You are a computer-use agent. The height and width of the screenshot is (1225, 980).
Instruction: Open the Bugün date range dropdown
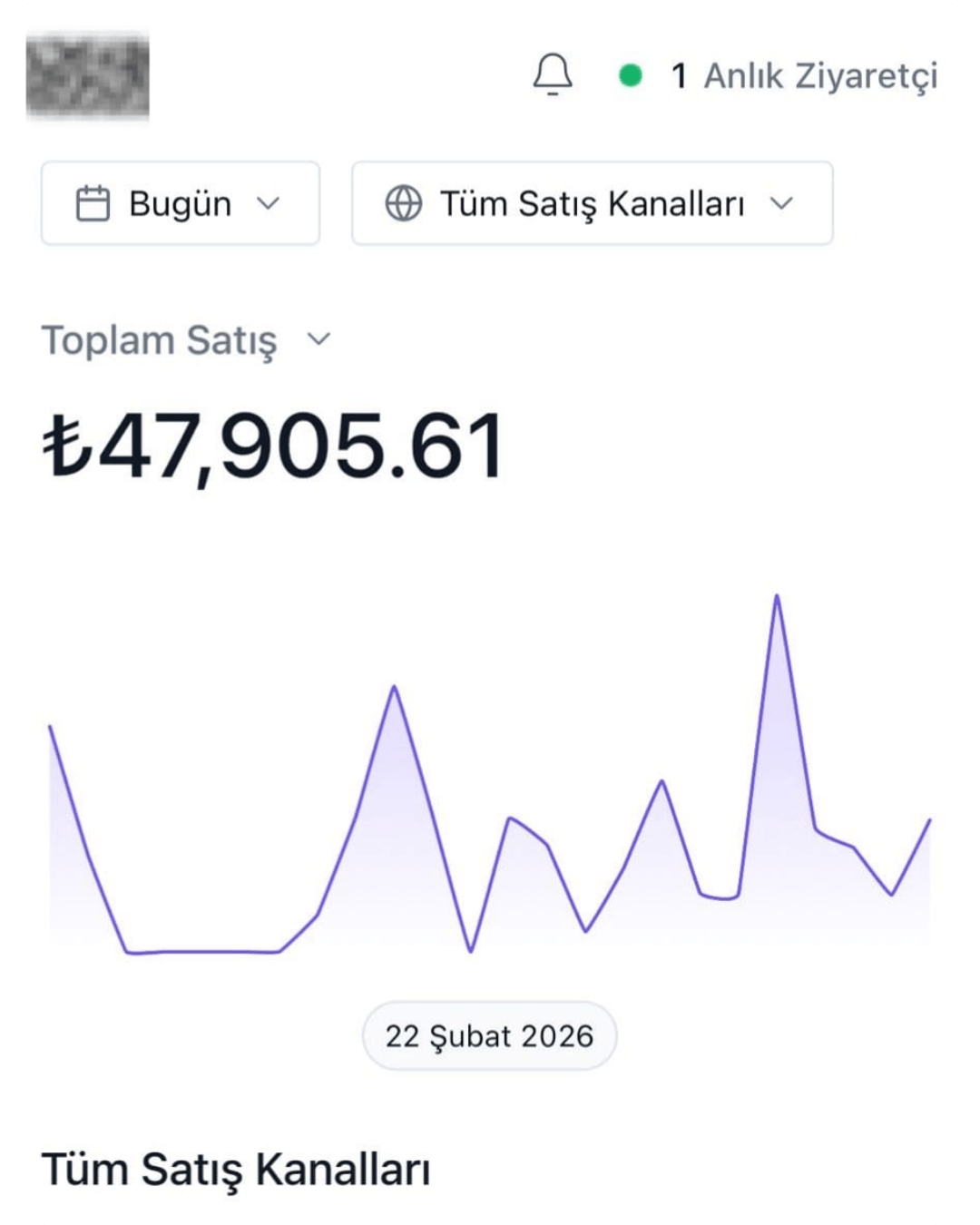(181, 203)
